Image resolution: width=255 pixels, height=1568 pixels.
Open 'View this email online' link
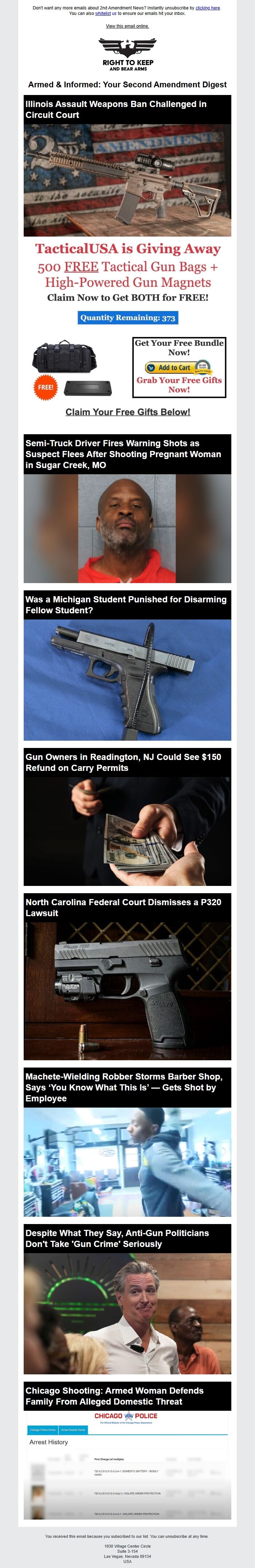tap(127, 26)
